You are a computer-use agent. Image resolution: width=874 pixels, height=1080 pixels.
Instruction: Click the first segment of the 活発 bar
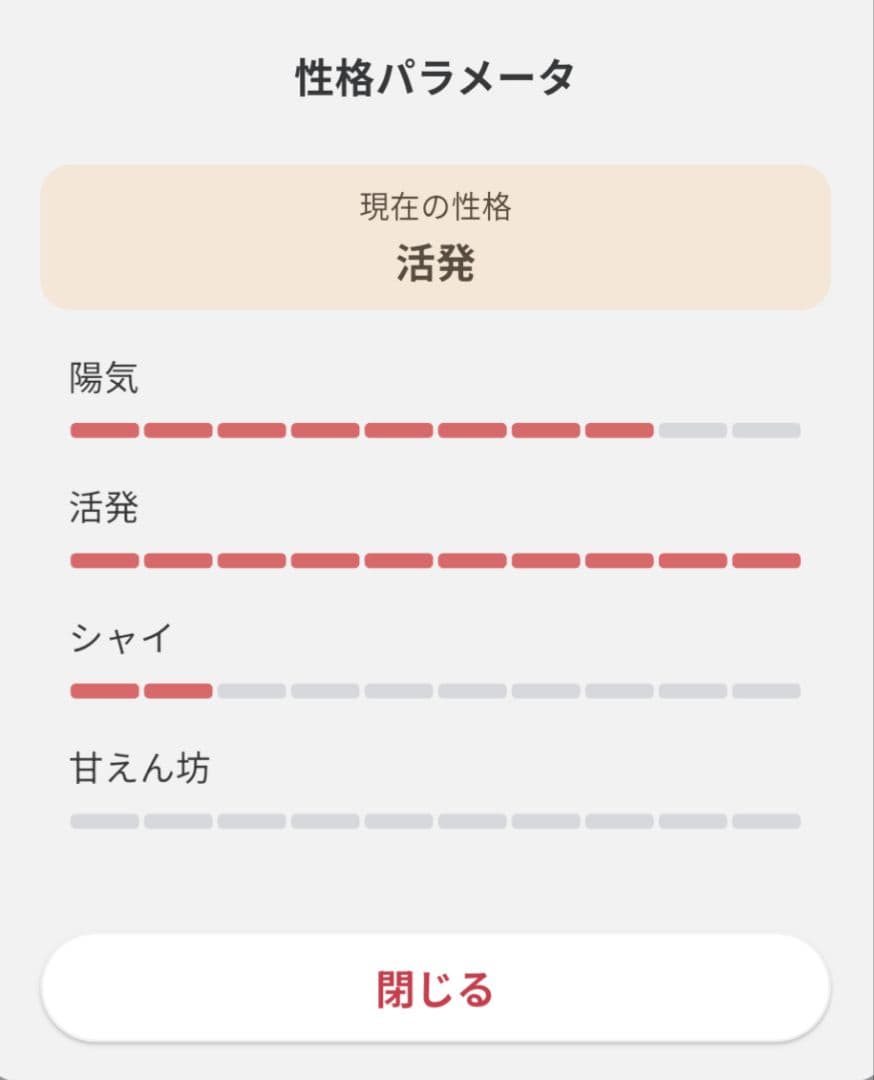103,560
